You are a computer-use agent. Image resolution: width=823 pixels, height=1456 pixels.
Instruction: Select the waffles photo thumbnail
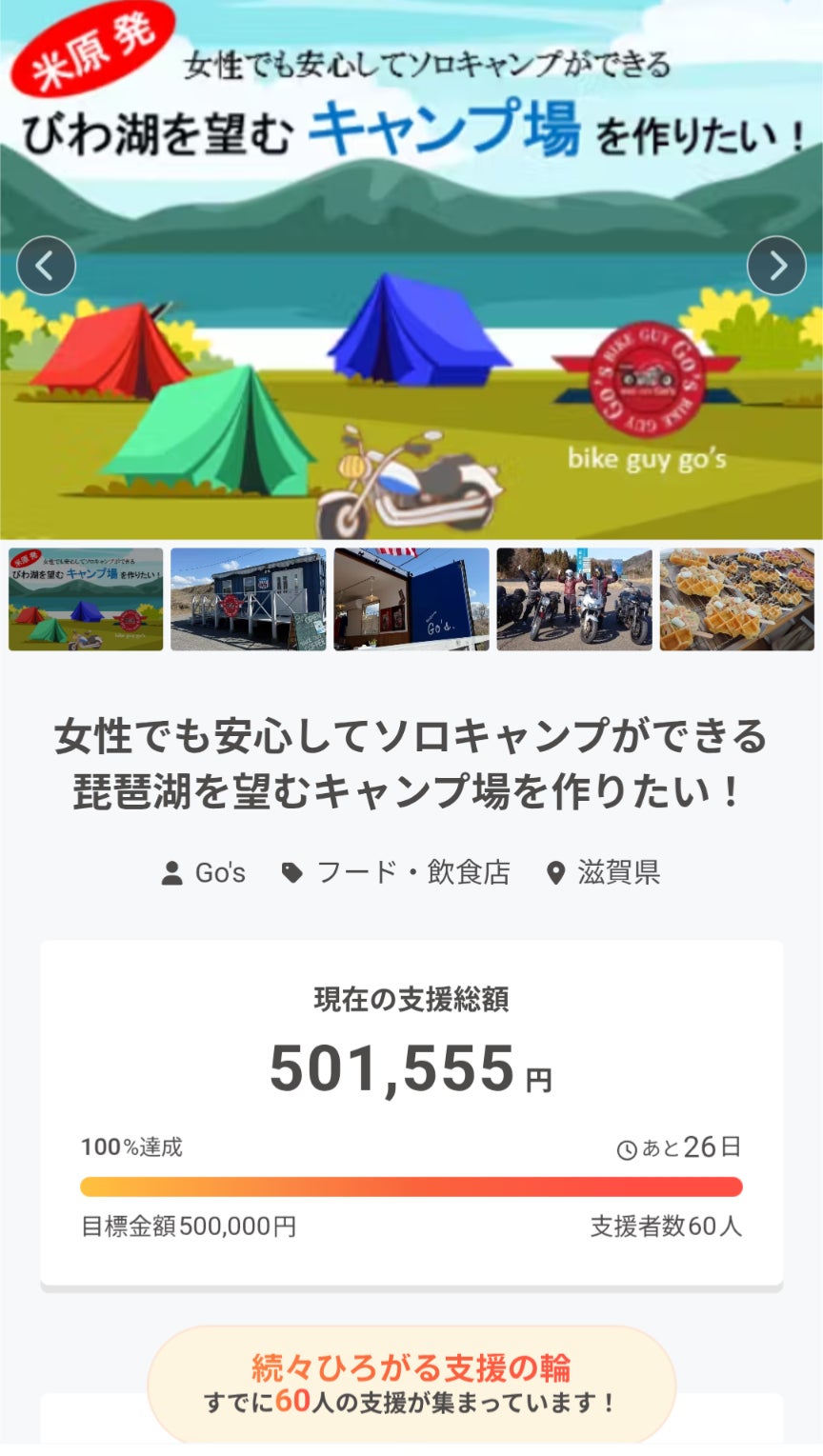(736, 599)
